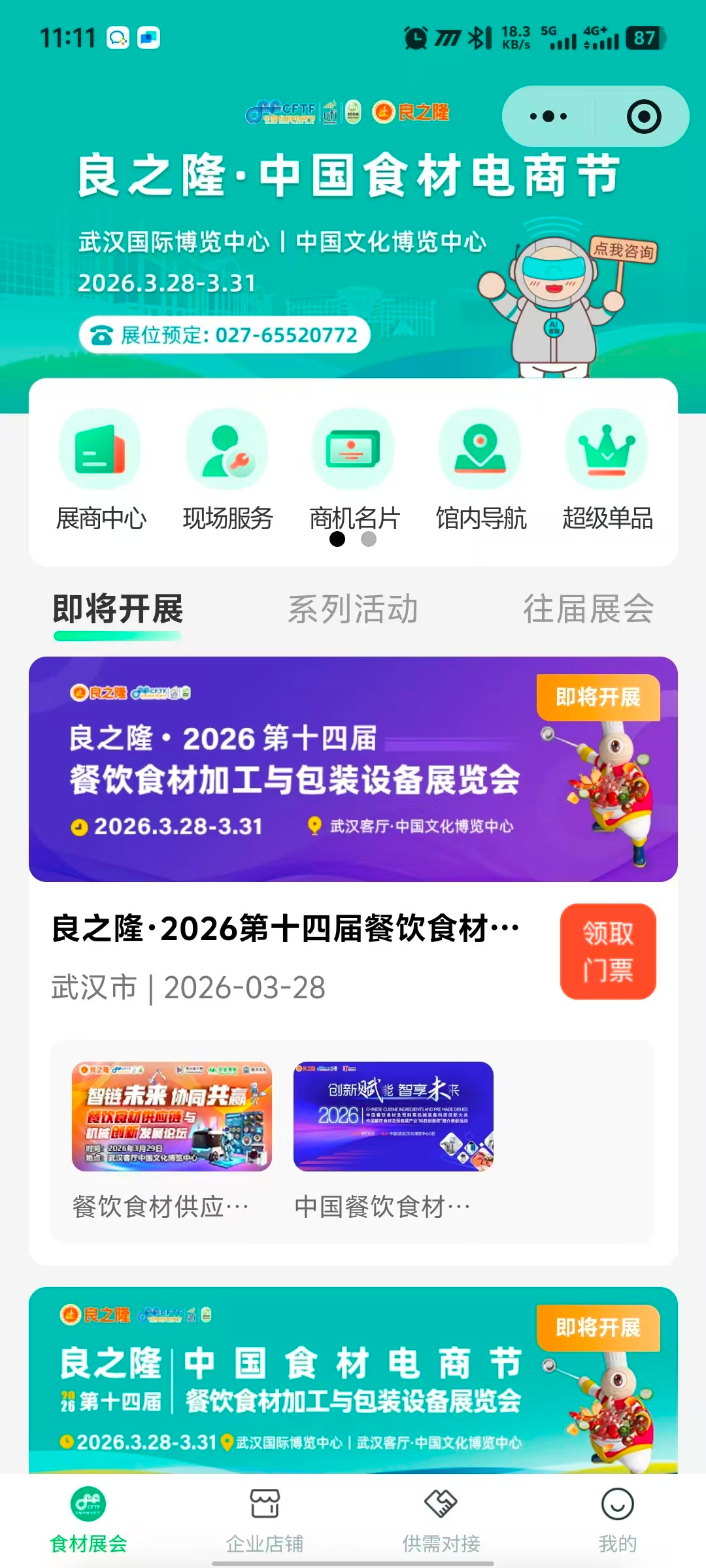This screenshot has height=1568, width=706.
Task: Open the 餐饮食材供应… forum thumbnail
Action: 171,1117
